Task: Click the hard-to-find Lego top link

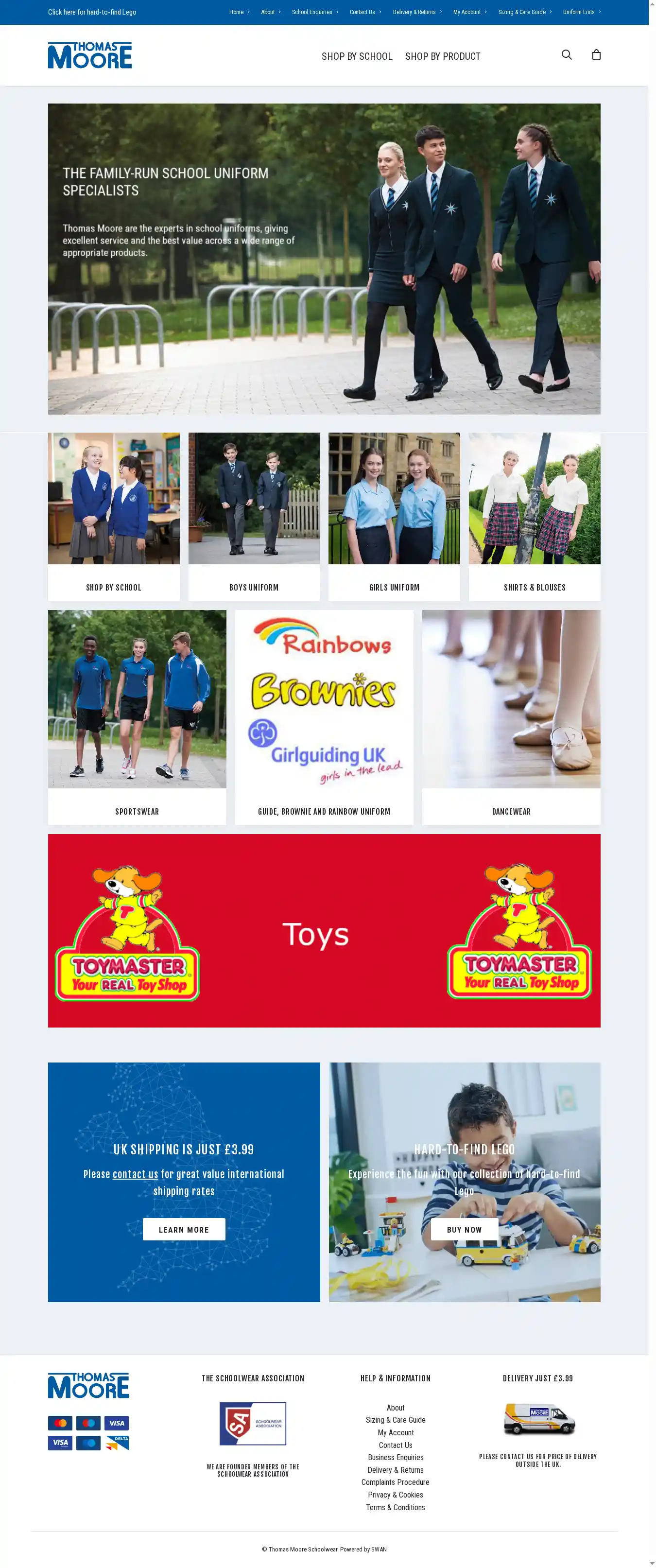Action: point(92,12)
